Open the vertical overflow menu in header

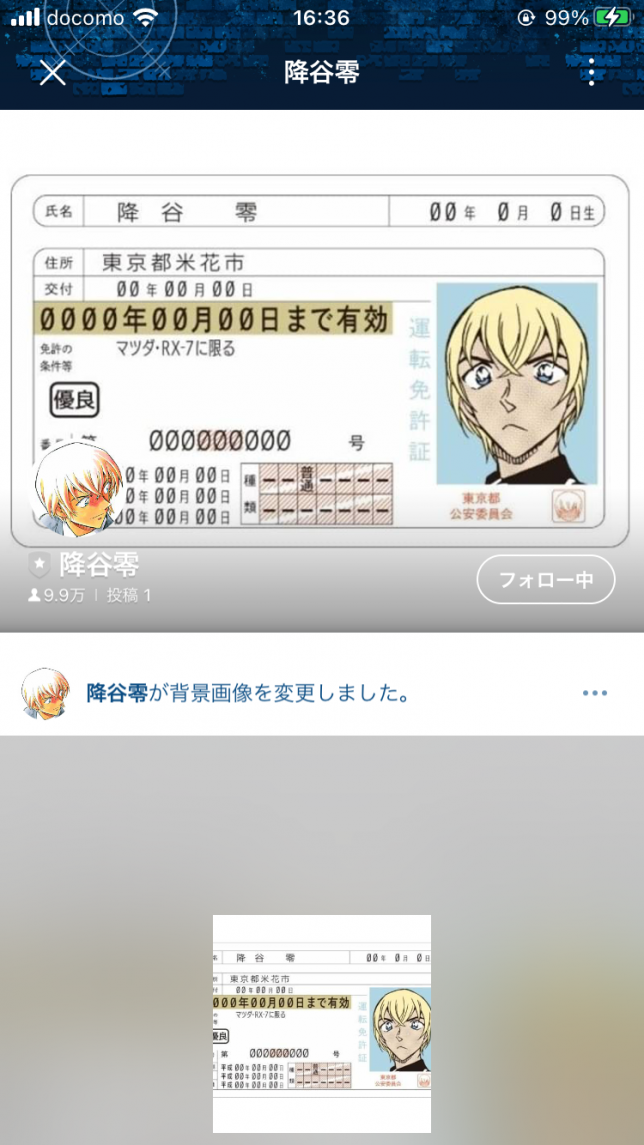tap(592, 72)
